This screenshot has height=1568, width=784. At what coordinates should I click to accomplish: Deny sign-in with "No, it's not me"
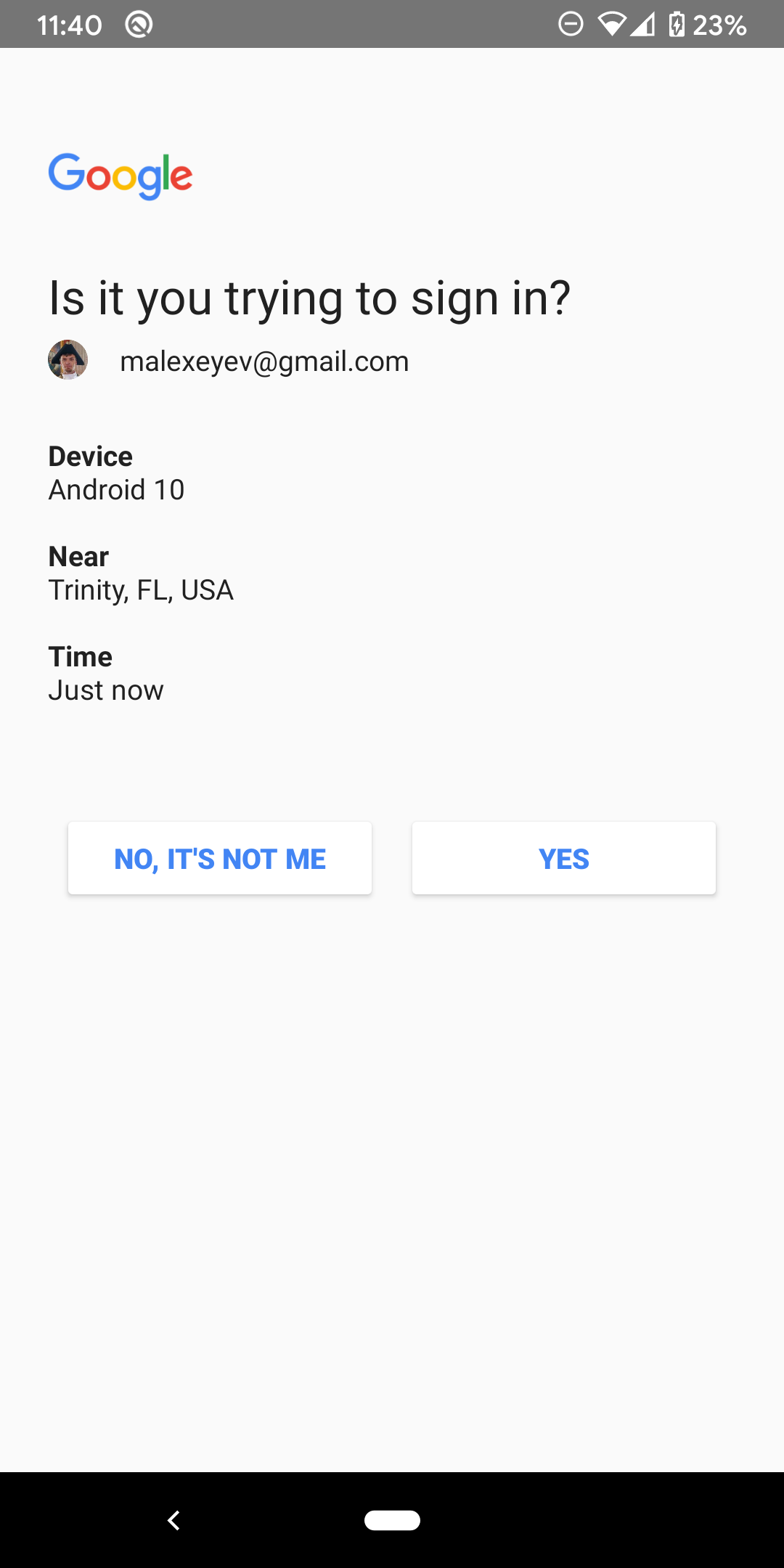220,858
